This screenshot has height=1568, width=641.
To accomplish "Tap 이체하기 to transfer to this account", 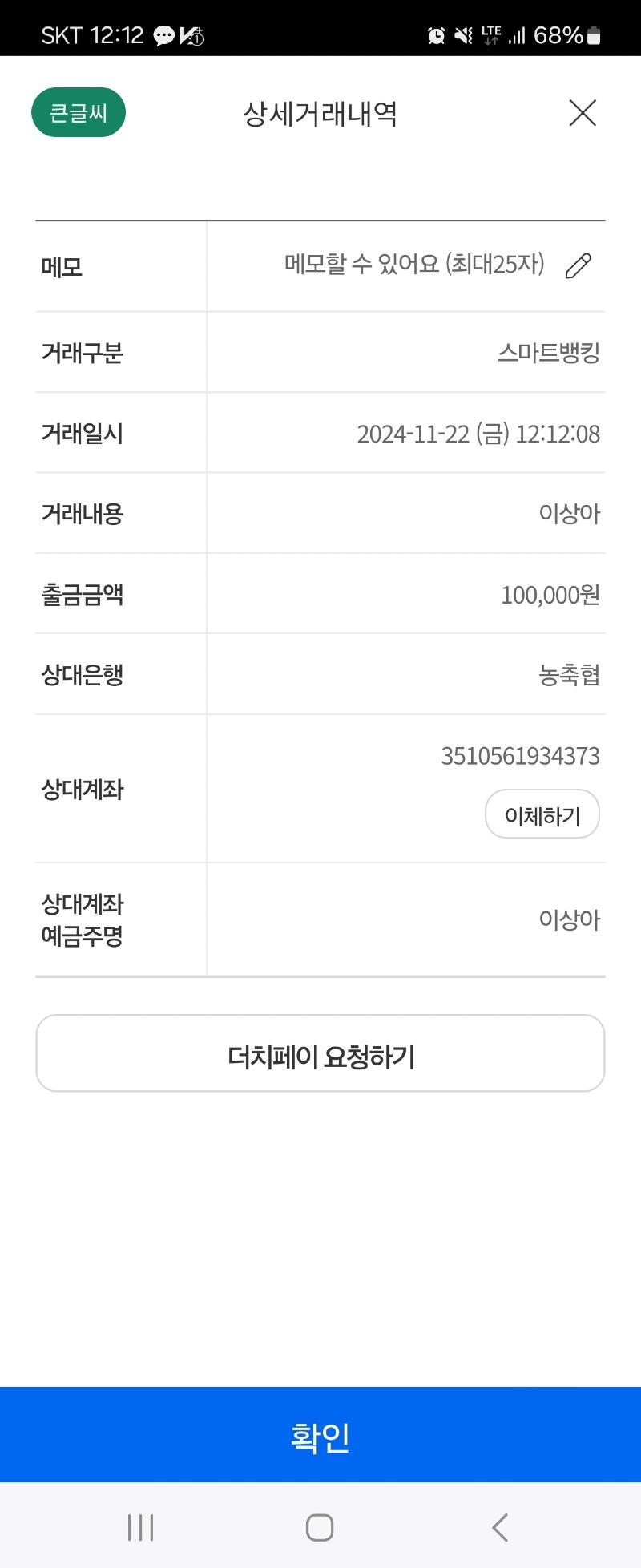I will point(542,814).
